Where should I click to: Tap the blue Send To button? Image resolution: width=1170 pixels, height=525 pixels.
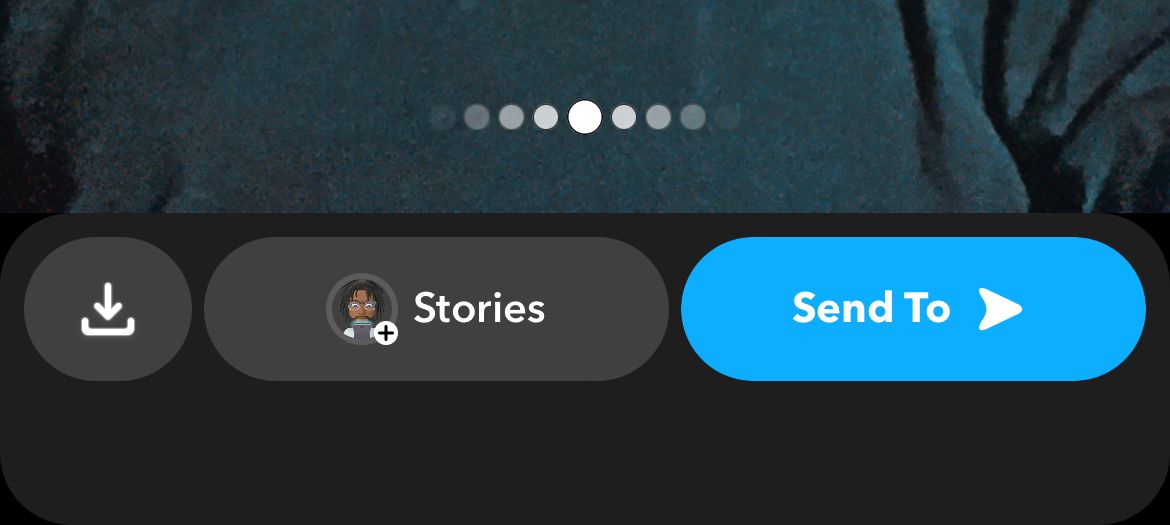[912, 309]
